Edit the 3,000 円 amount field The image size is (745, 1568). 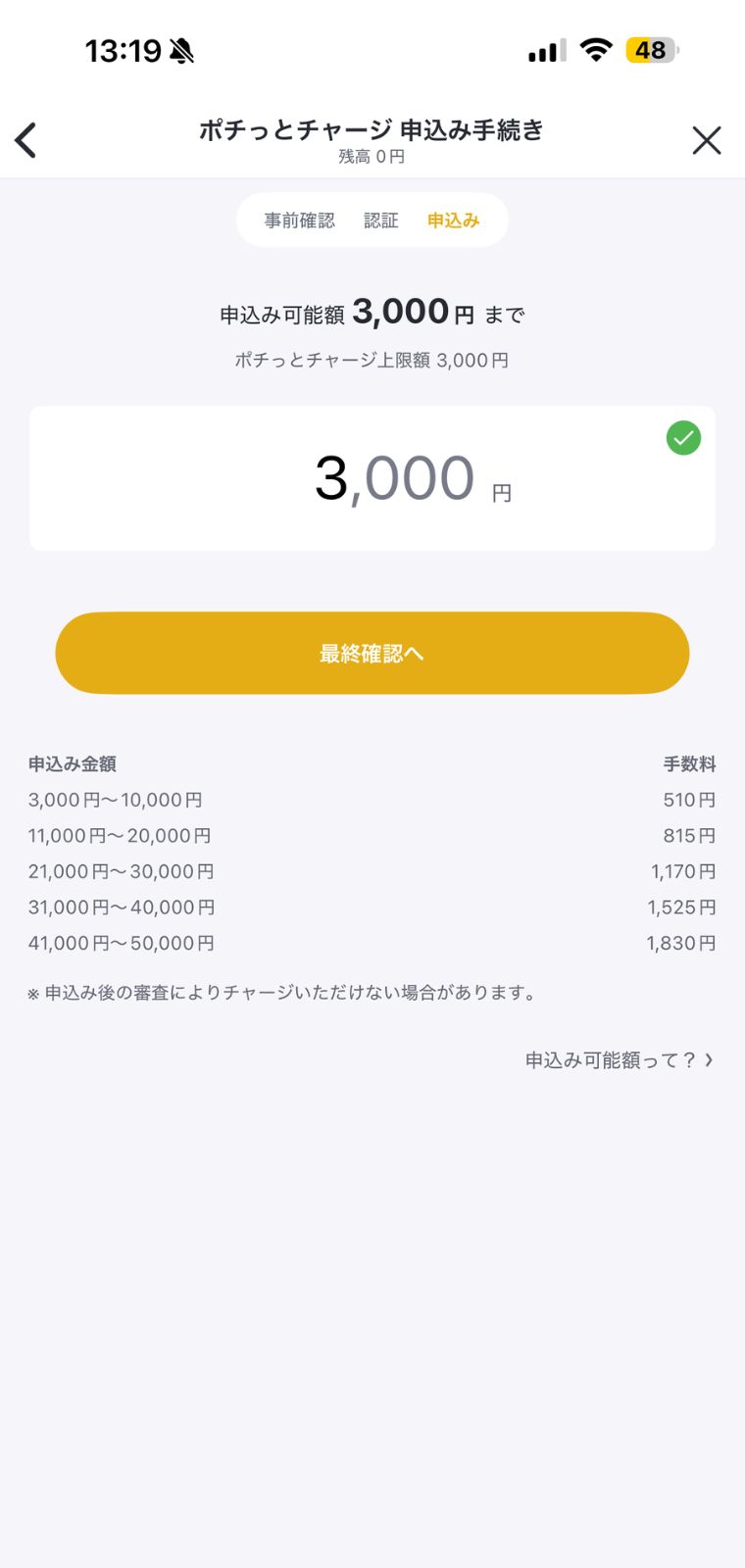tap(372, 478)
